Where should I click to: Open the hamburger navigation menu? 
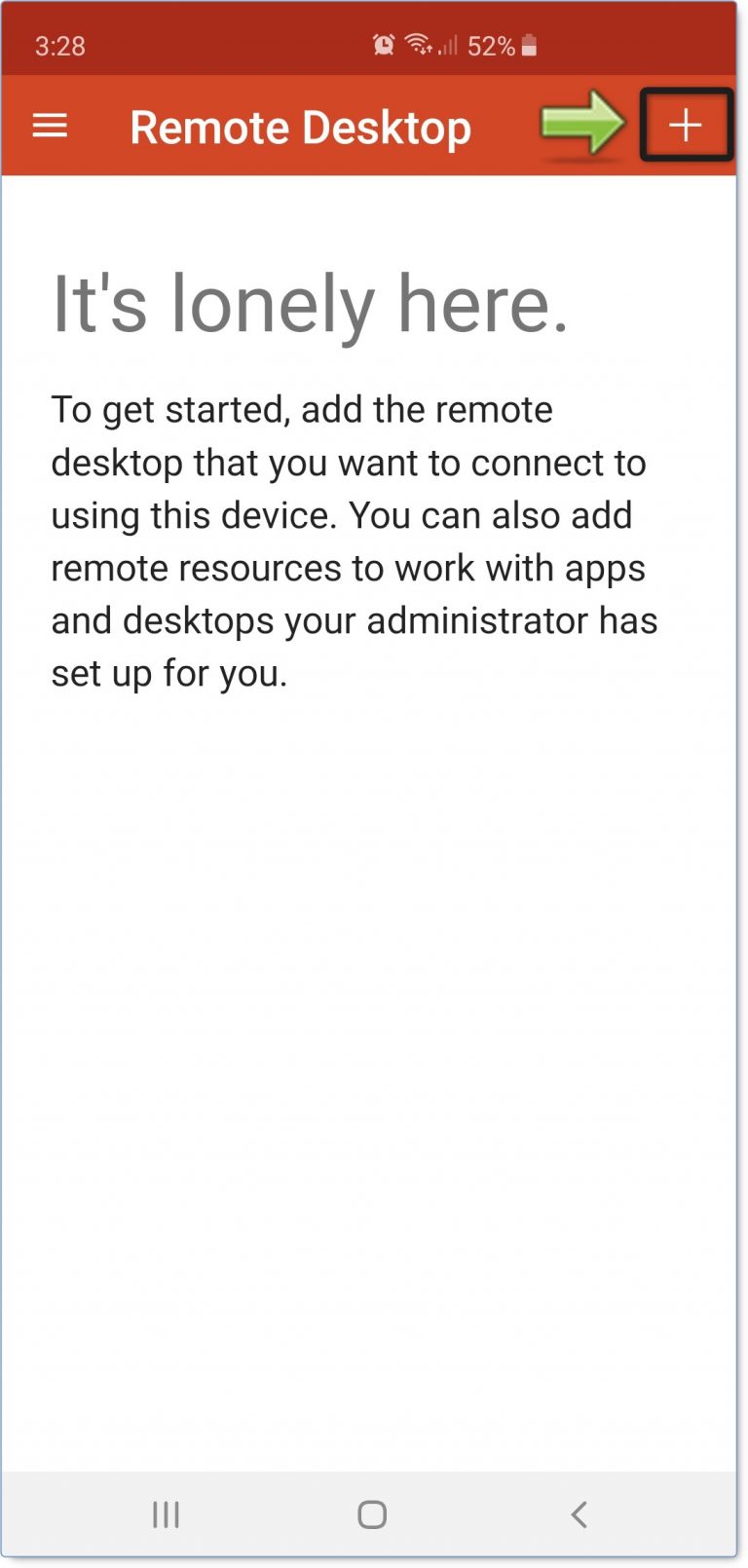click(50, 126)
